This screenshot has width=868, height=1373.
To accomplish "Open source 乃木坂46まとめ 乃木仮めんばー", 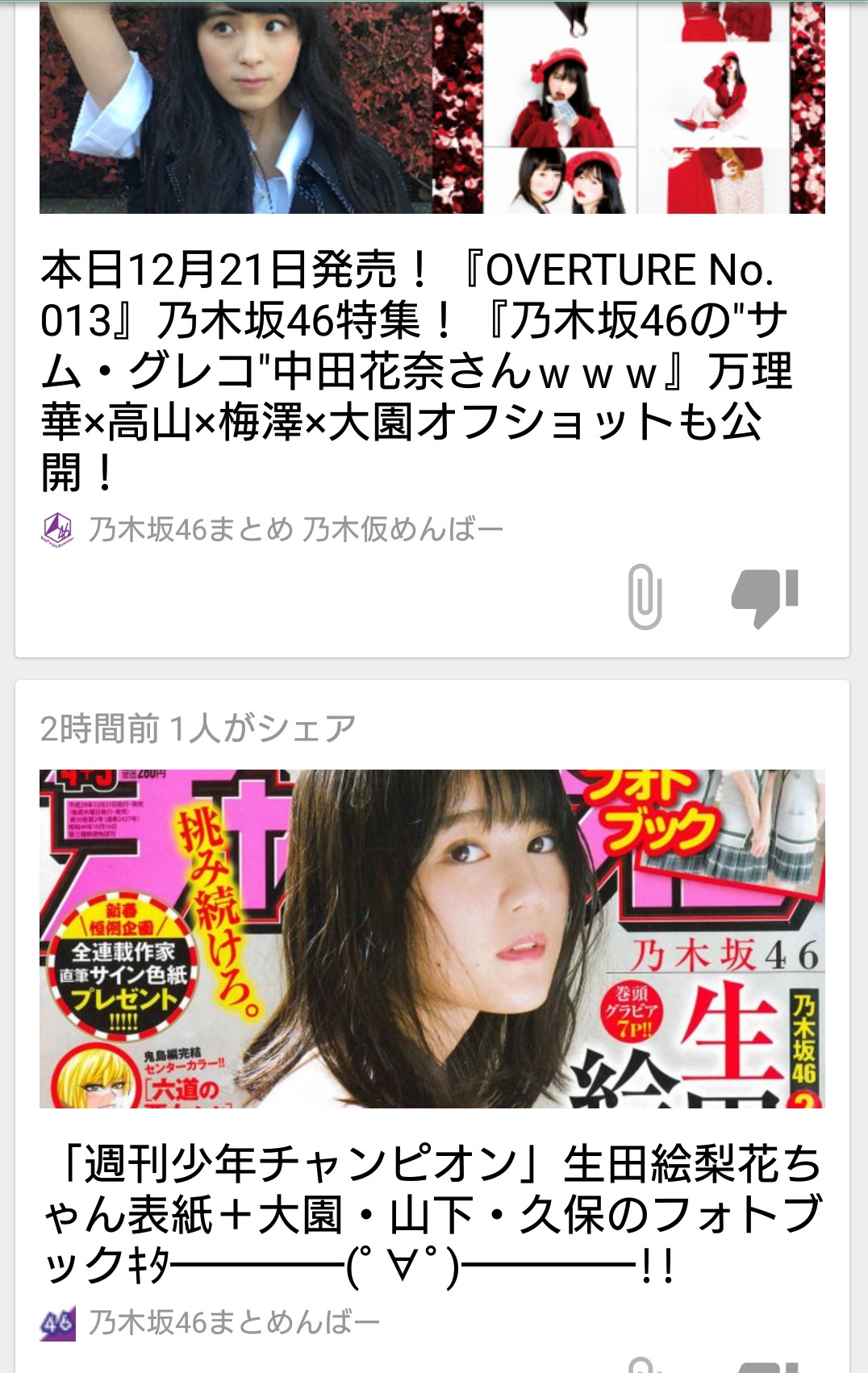I will (x=294, y=530).
